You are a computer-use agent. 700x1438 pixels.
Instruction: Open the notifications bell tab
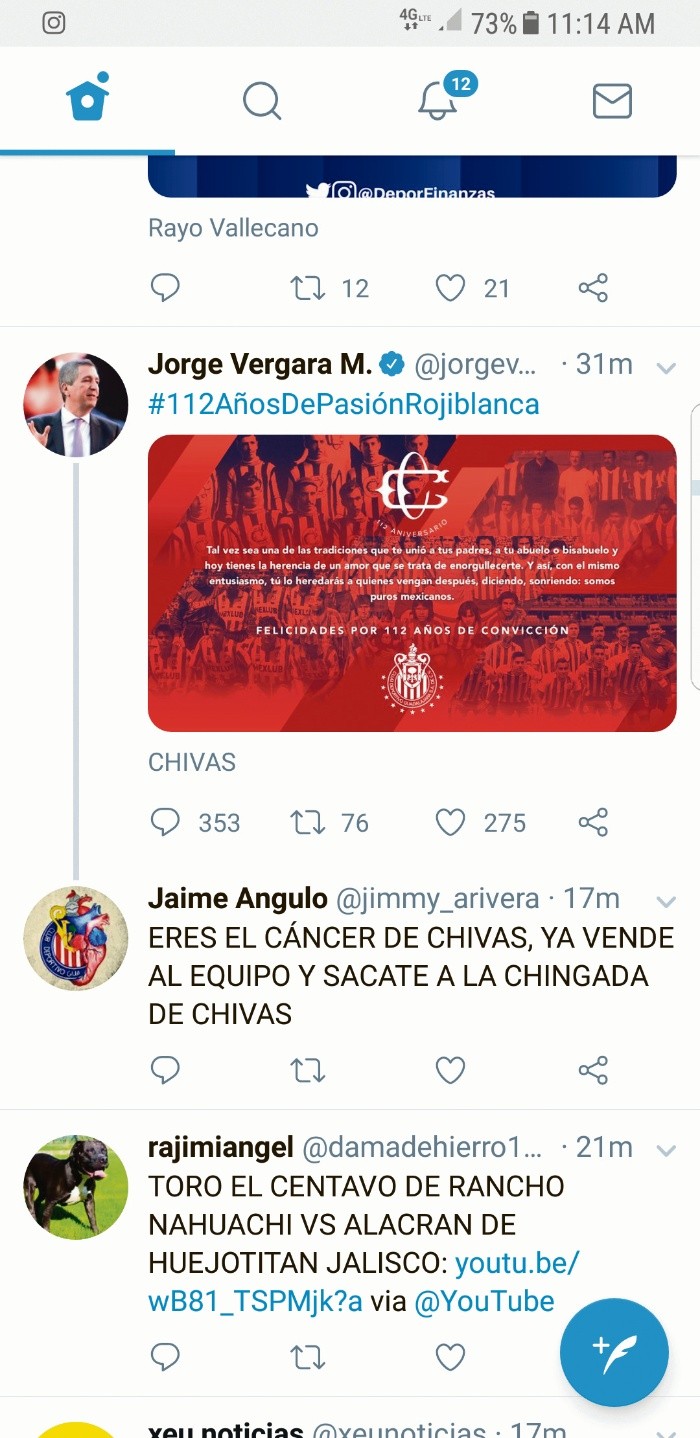(437, 101)
